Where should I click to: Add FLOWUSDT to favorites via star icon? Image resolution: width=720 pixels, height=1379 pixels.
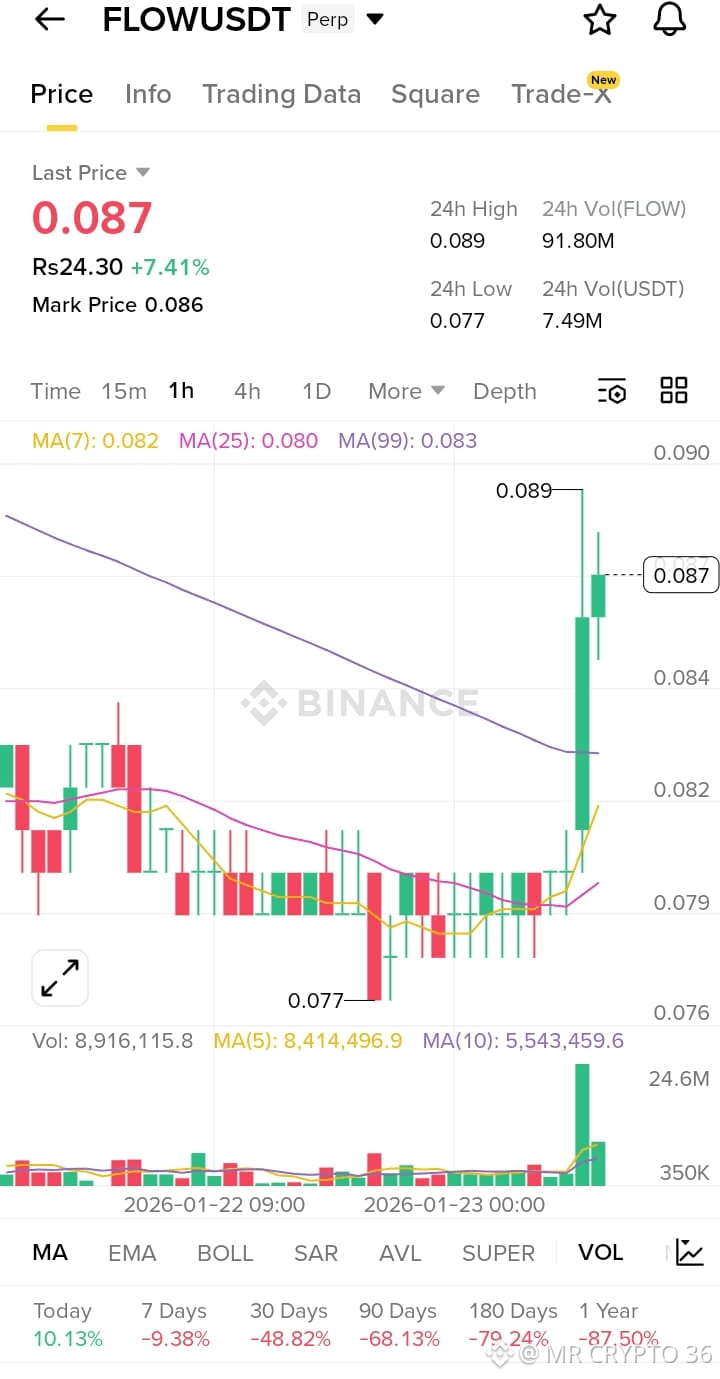[599, 19]
